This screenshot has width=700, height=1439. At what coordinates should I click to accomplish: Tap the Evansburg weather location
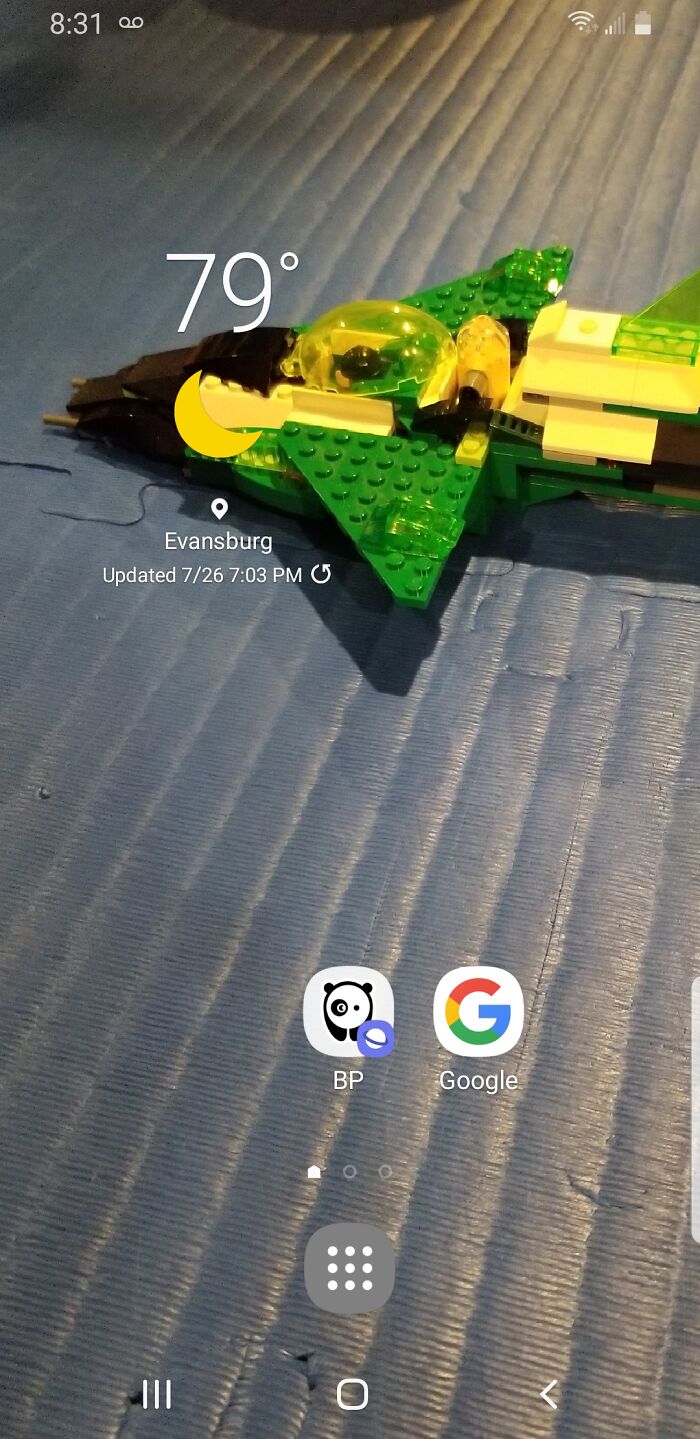(x=218, y=541)
